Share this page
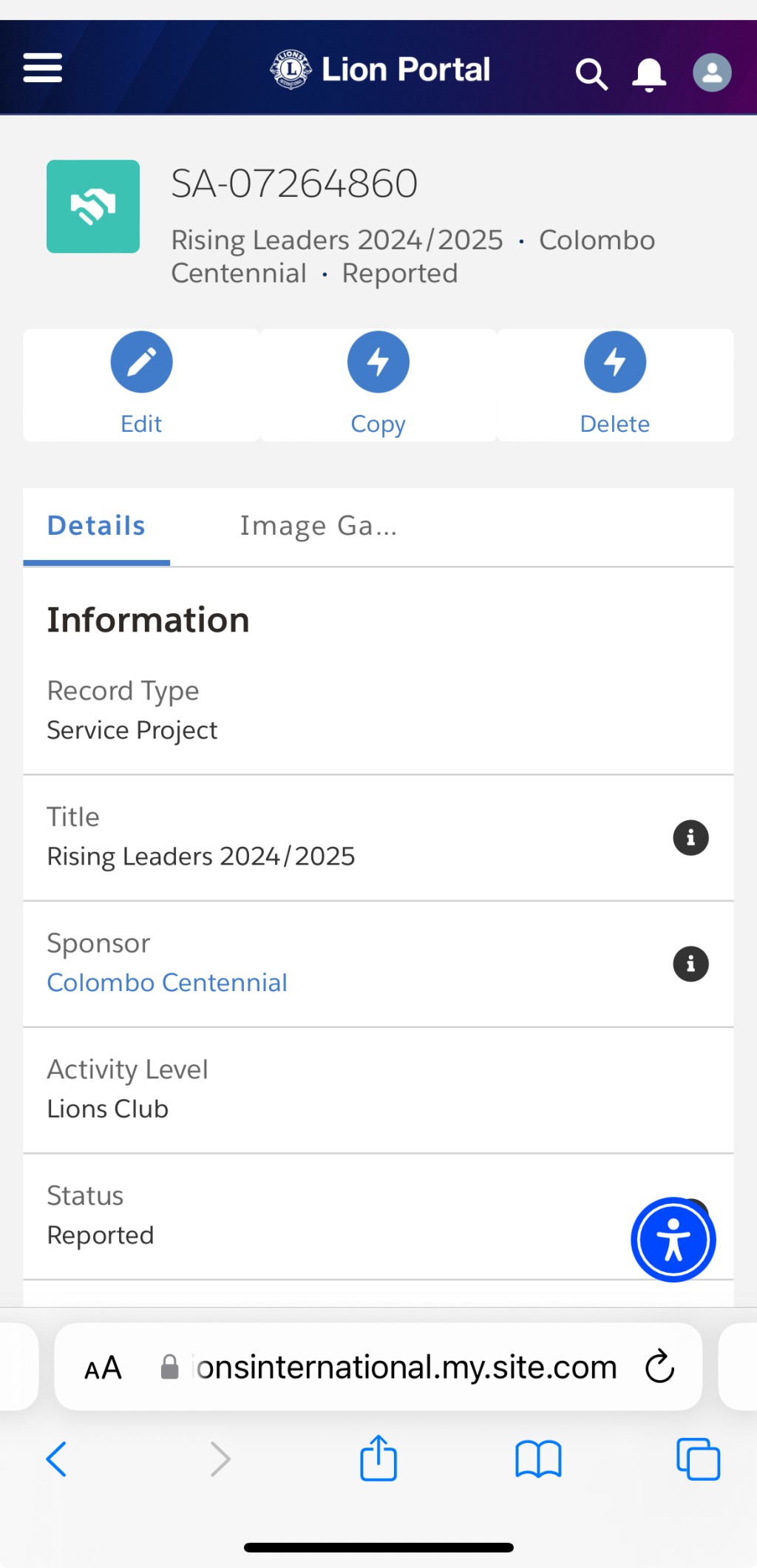The width and height of the screenshot is (757, 1568). tap(378, 1458)
